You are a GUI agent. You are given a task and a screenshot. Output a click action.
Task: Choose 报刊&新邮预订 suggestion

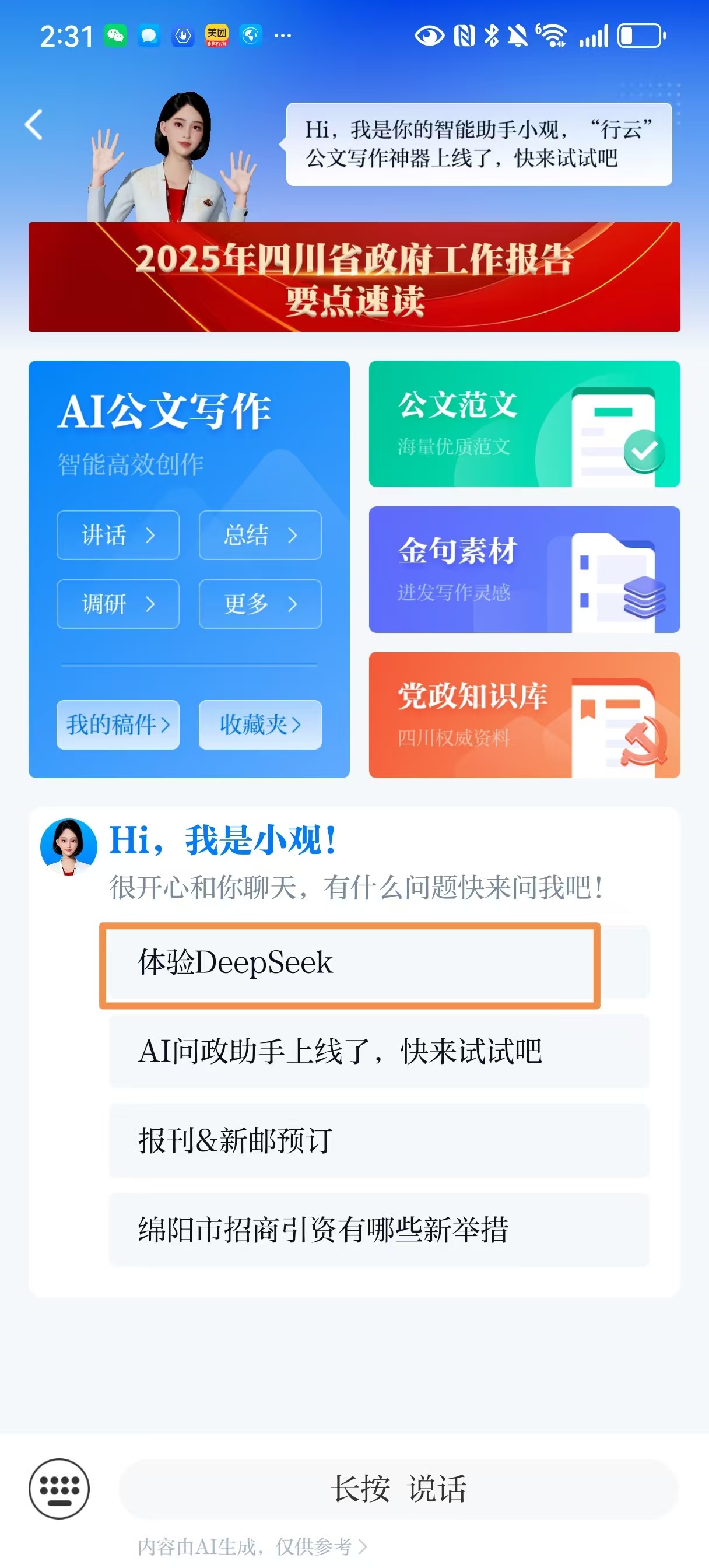tap(378, 1140)
